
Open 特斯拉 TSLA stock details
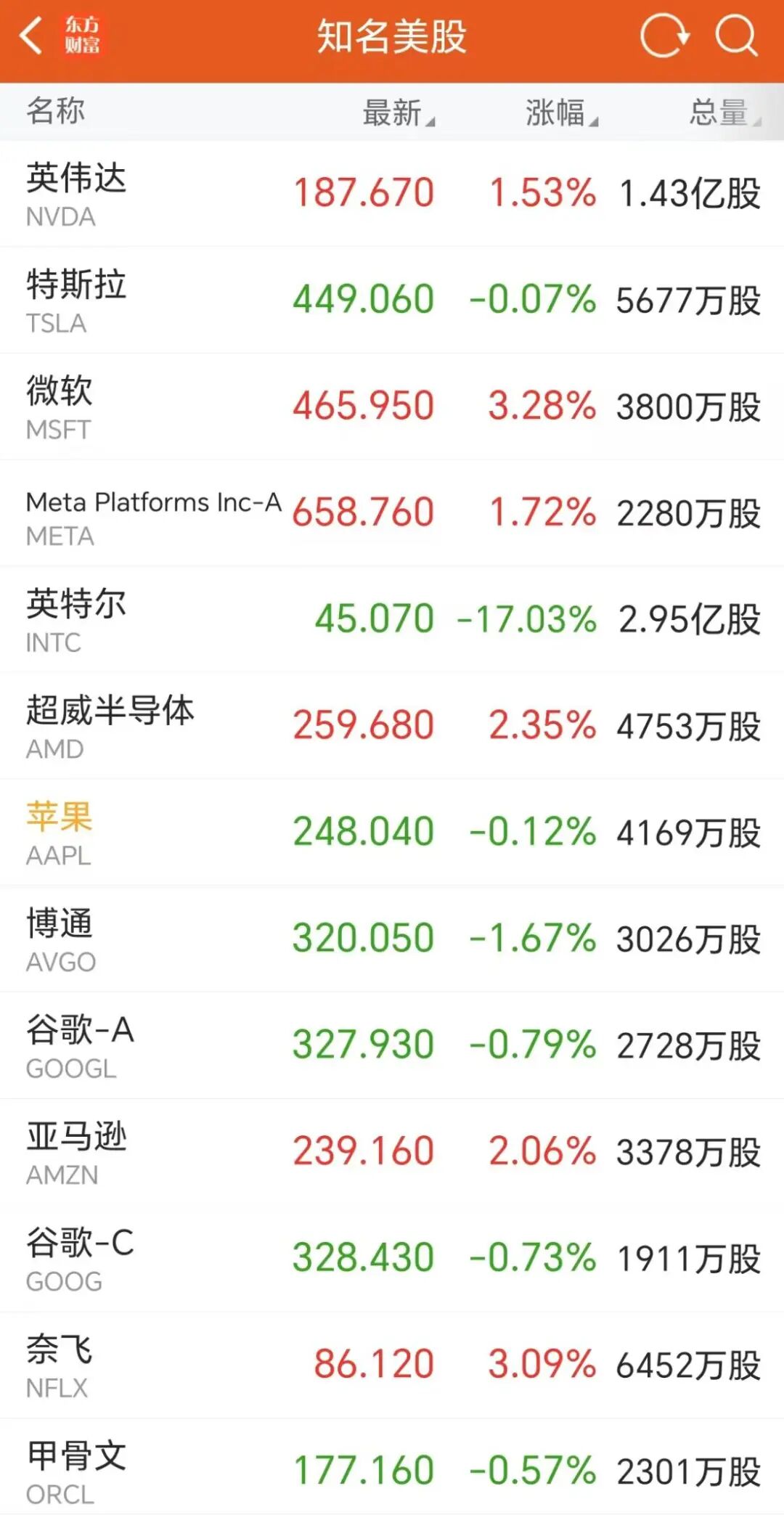point(392,300)
